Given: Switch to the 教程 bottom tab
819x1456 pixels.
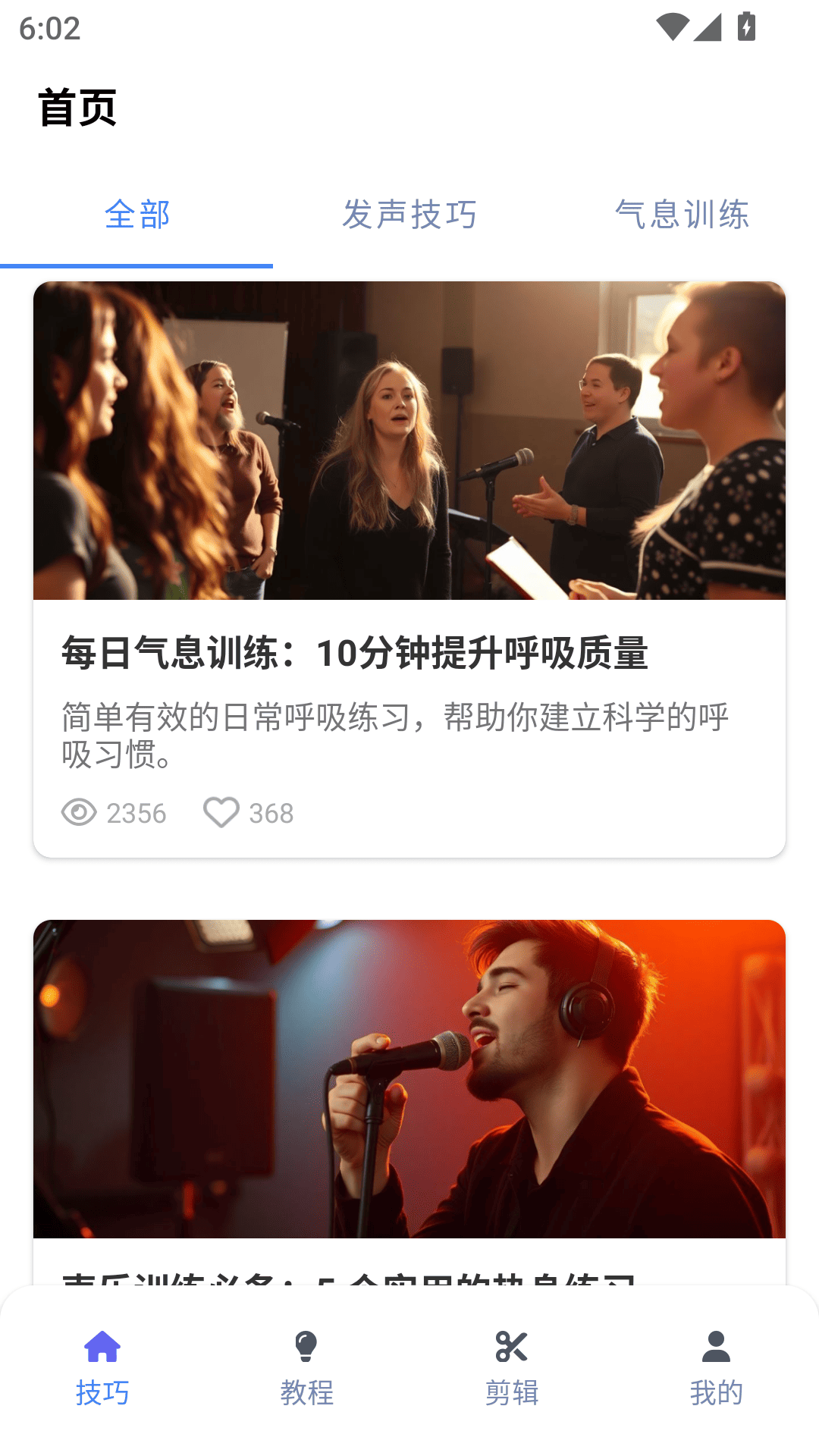Looking at the screenshot, I should pyautogui.click(x=307, y=1370).
